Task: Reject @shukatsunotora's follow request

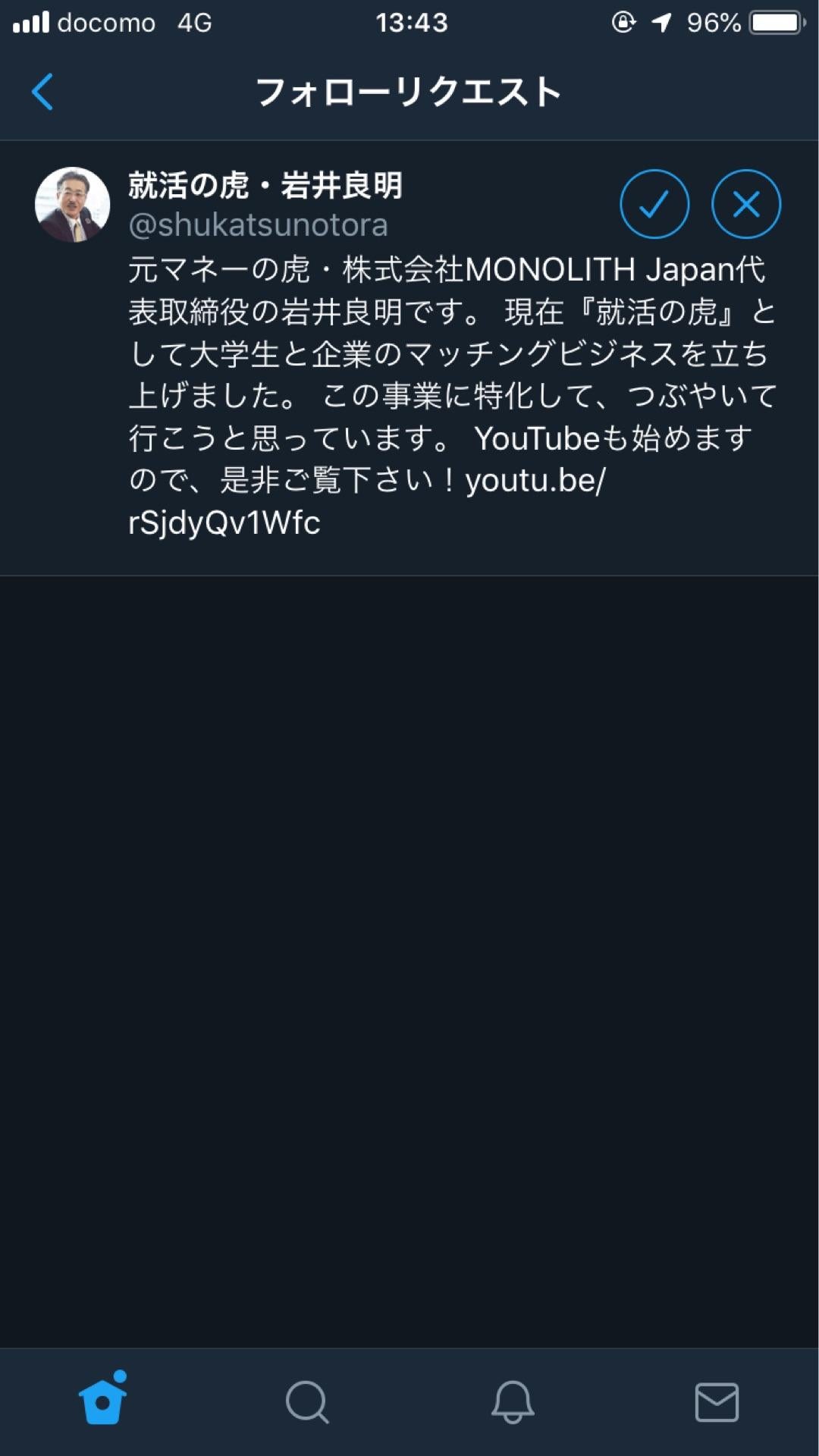Action: tap(745, 204)
